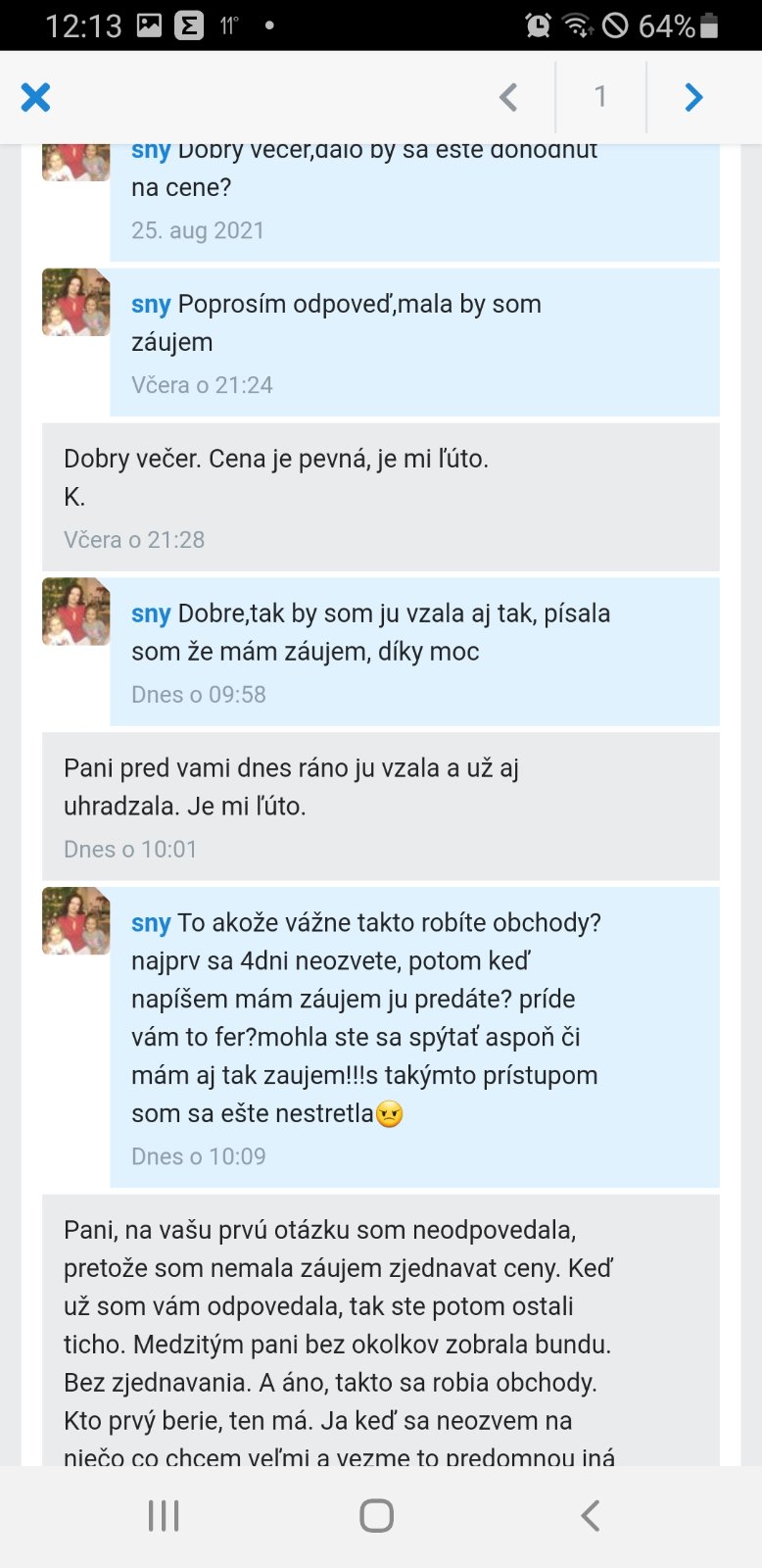Tap sny's username in 'To akože vážne' message
This screenshot has height=1568, width=762.
point(151,923)
